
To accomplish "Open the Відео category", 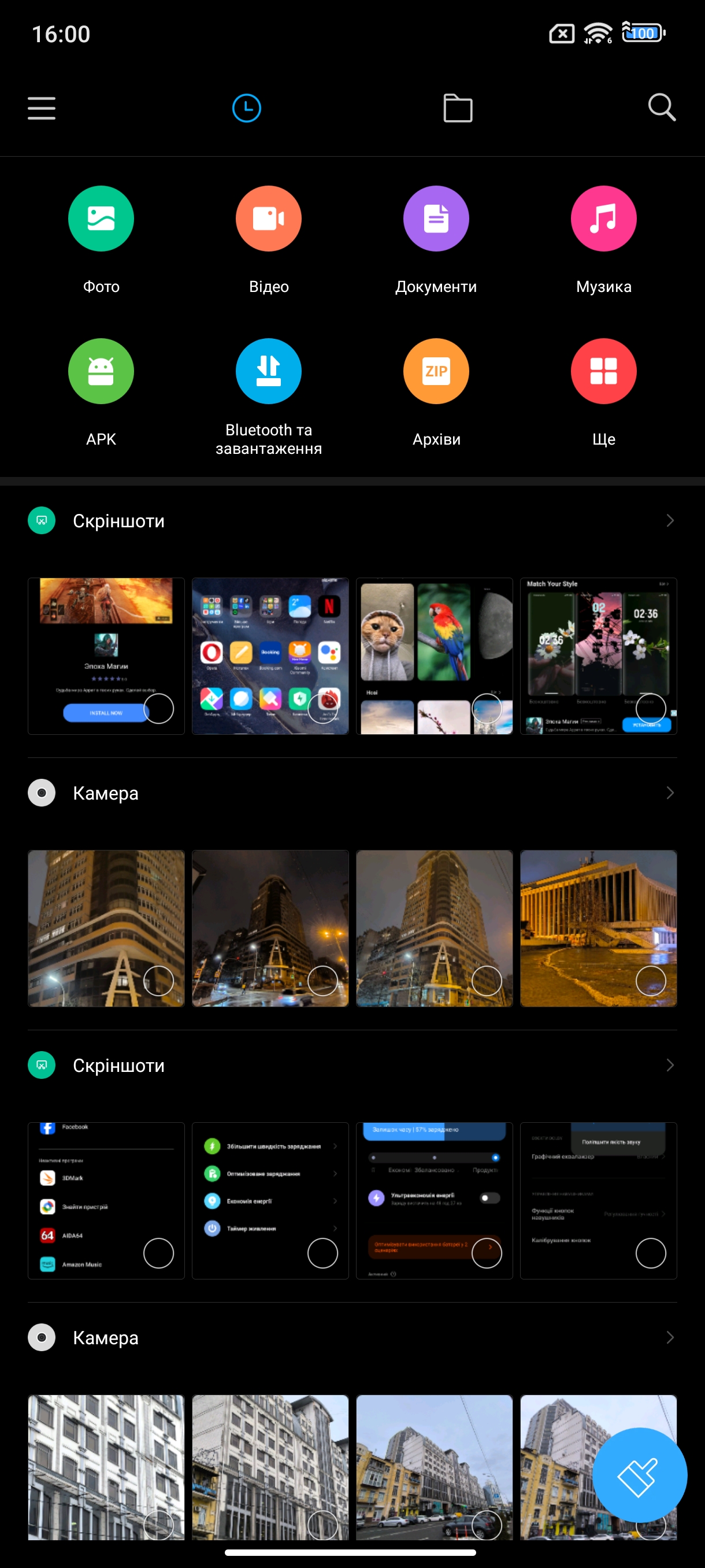I will pos(268,219).
